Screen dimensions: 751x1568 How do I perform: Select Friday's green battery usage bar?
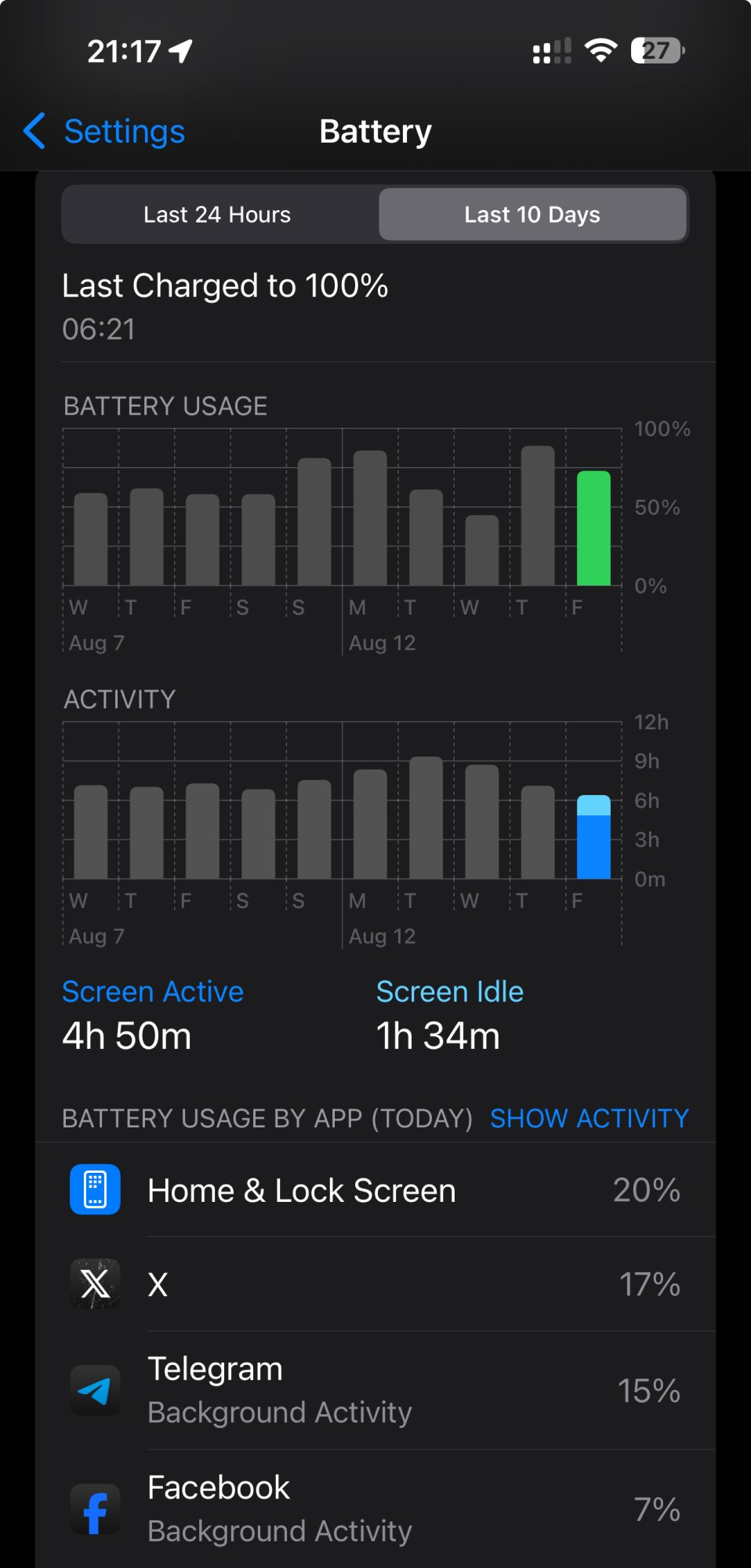click(x=593, y=528)
